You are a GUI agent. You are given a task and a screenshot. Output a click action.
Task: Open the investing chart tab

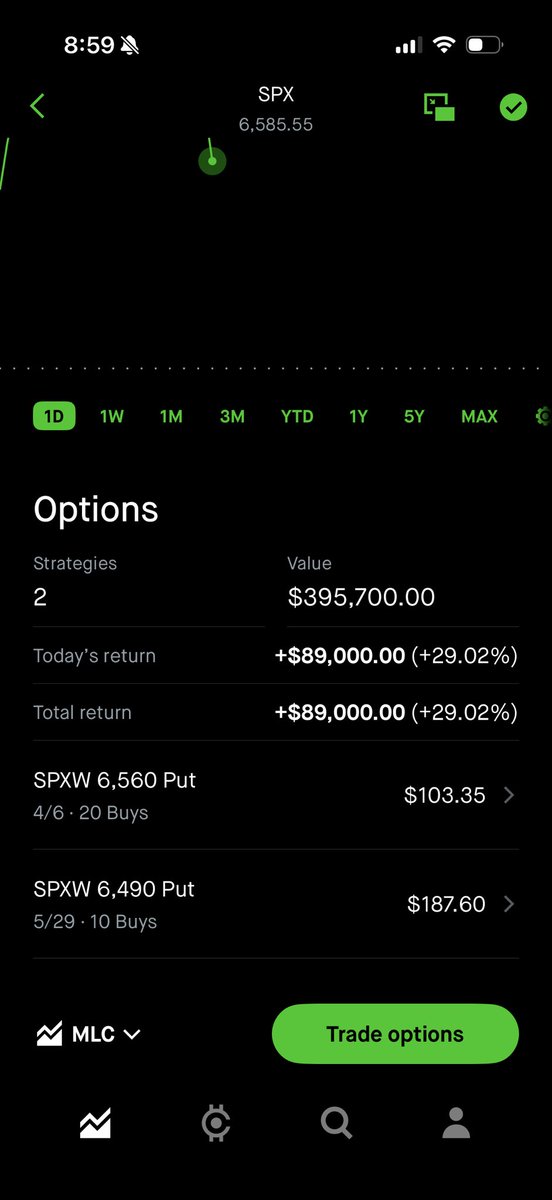95,1124
